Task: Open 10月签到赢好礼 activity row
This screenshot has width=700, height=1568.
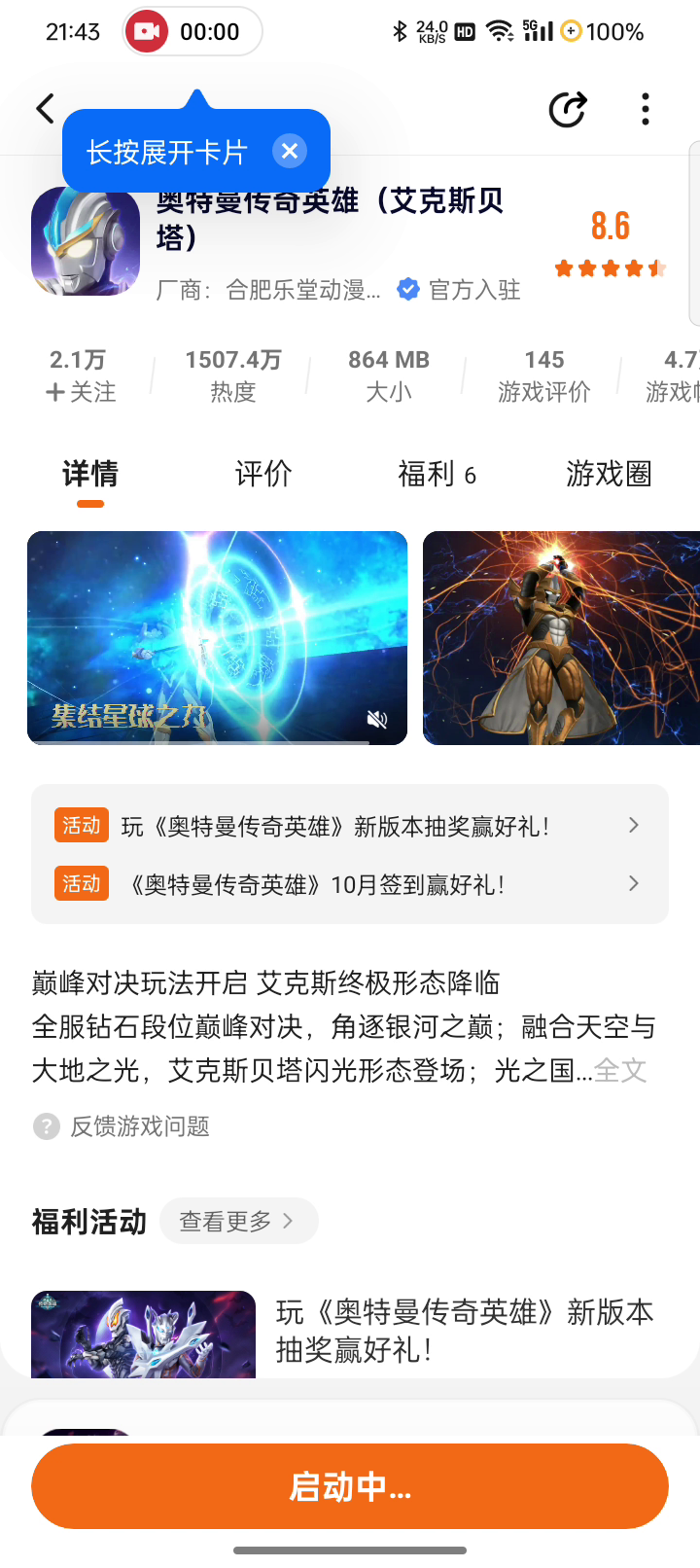Action: (x=350, y=884)
